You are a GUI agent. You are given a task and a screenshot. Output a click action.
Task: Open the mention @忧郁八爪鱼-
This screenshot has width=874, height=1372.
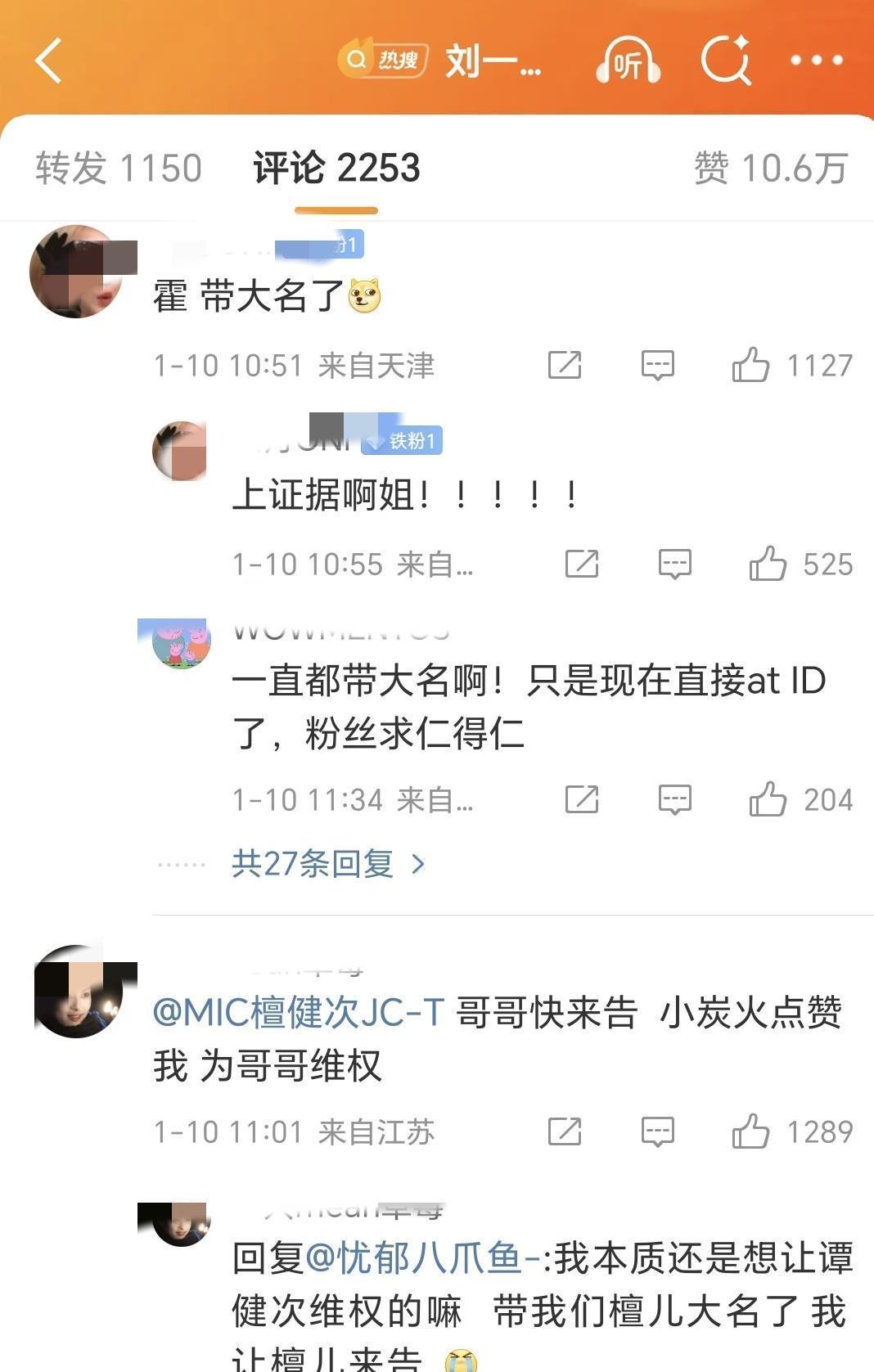423,1257
